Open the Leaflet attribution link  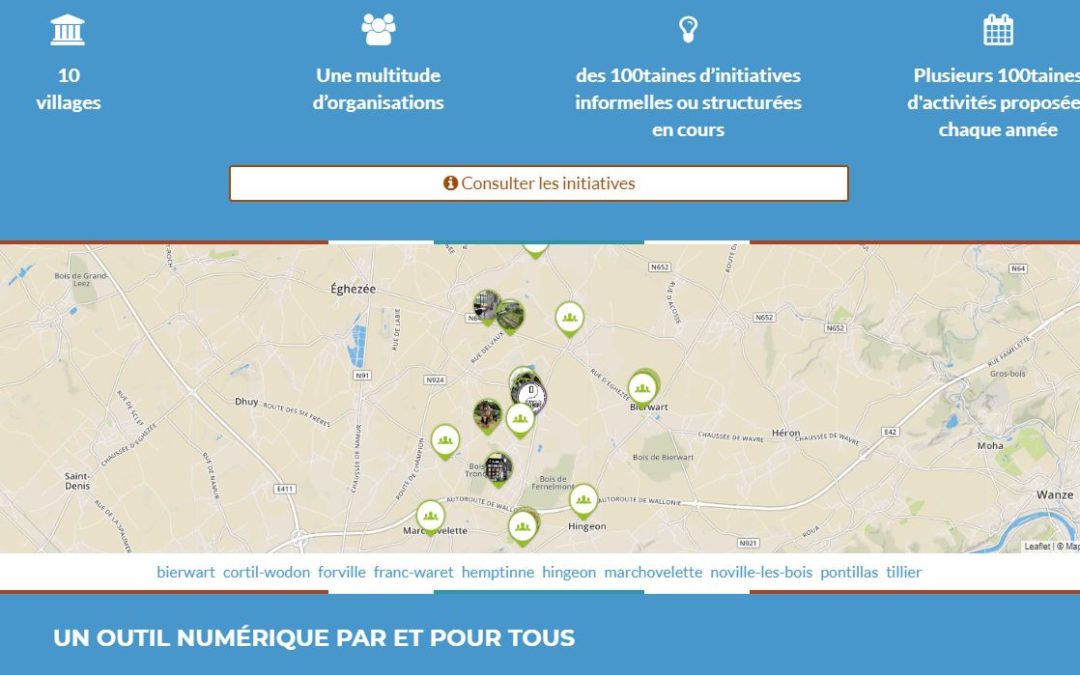pyautogui.click(x=1036, y=546)
